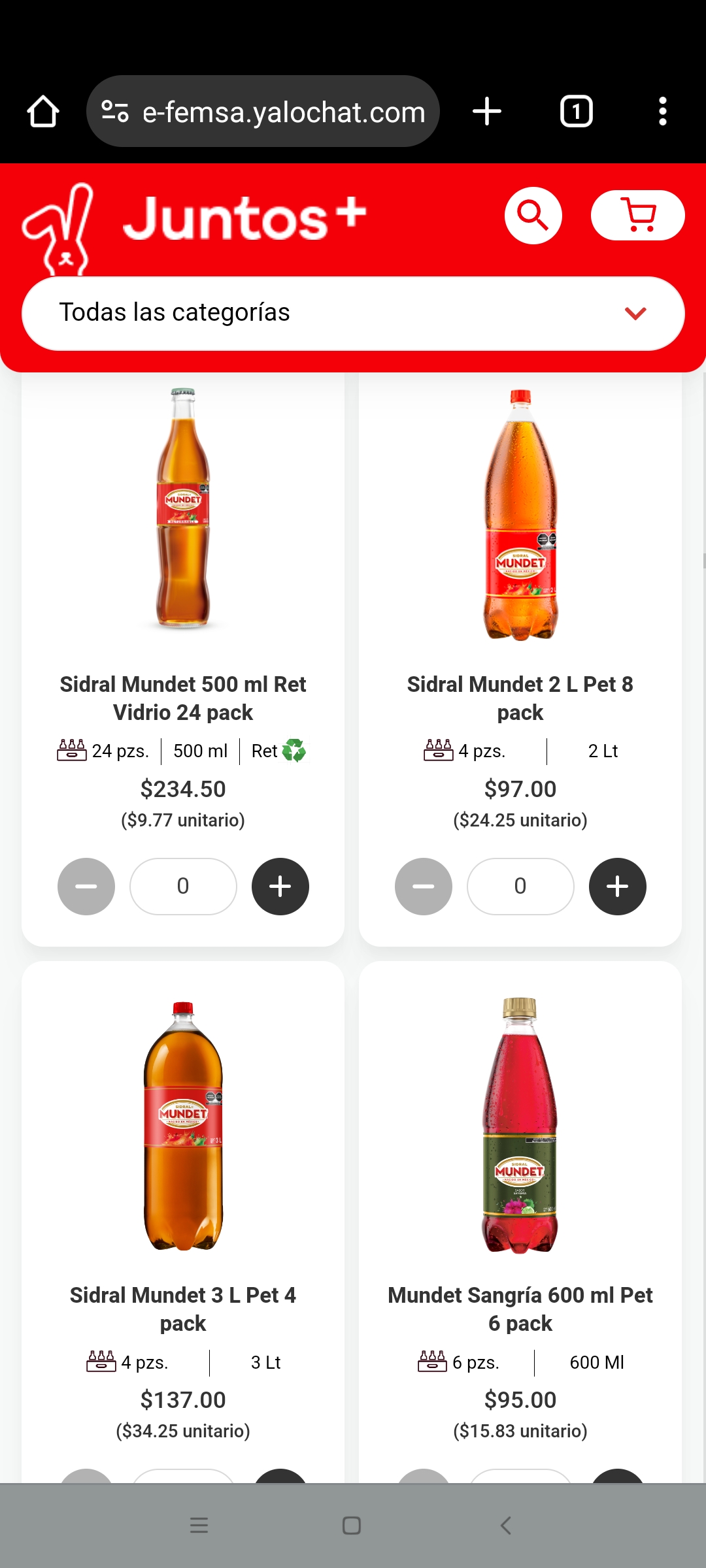Open the shopping cart
Viewport: 706px width, 1568px height.
point(637,216)
